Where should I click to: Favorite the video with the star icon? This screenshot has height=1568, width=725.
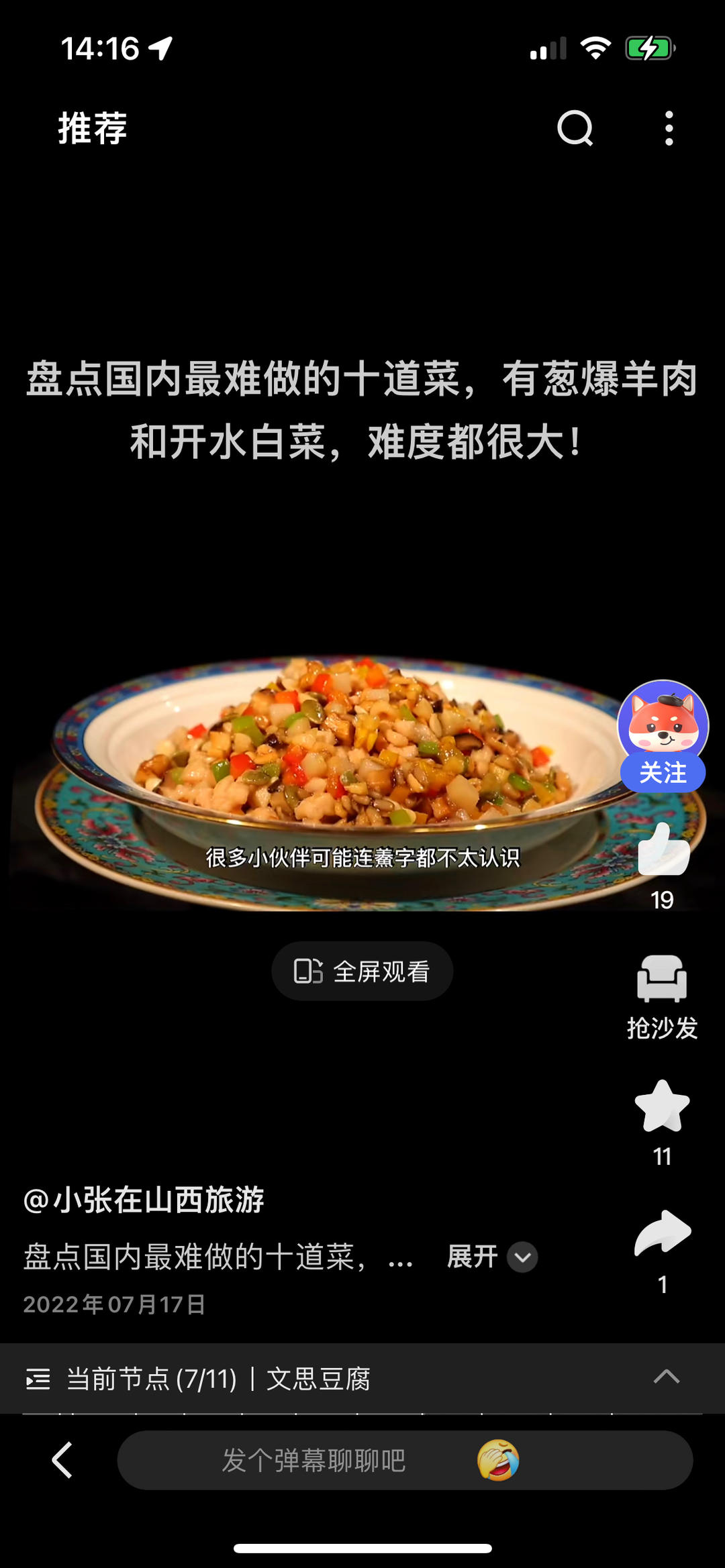pyautogui.click(x=663, y=1106)
